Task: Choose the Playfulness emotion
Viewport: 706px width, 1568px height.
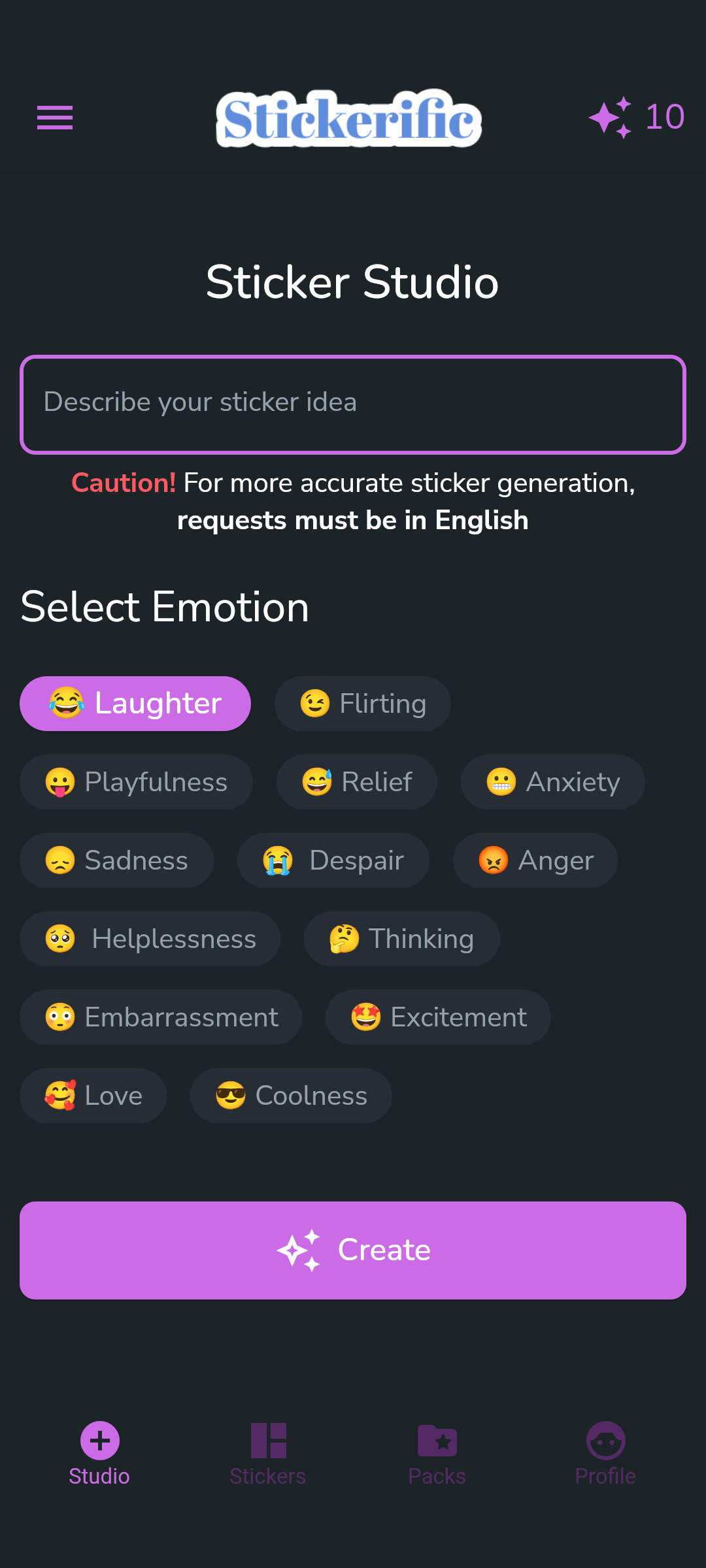Action: (x=136, y=782)
